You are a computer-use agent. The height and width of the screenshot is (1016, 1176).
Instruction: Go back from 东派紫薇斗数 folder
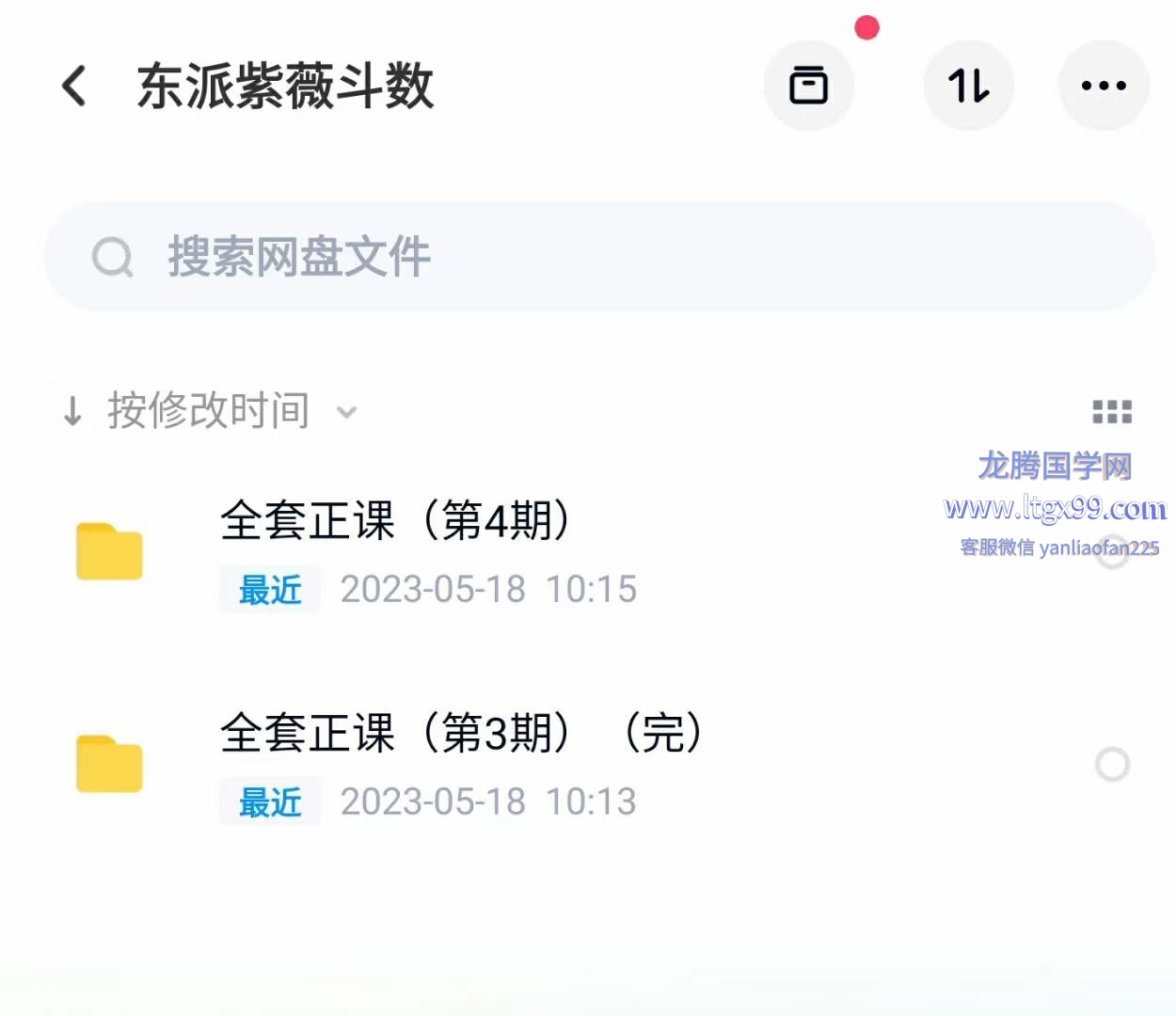click(74, 86)
